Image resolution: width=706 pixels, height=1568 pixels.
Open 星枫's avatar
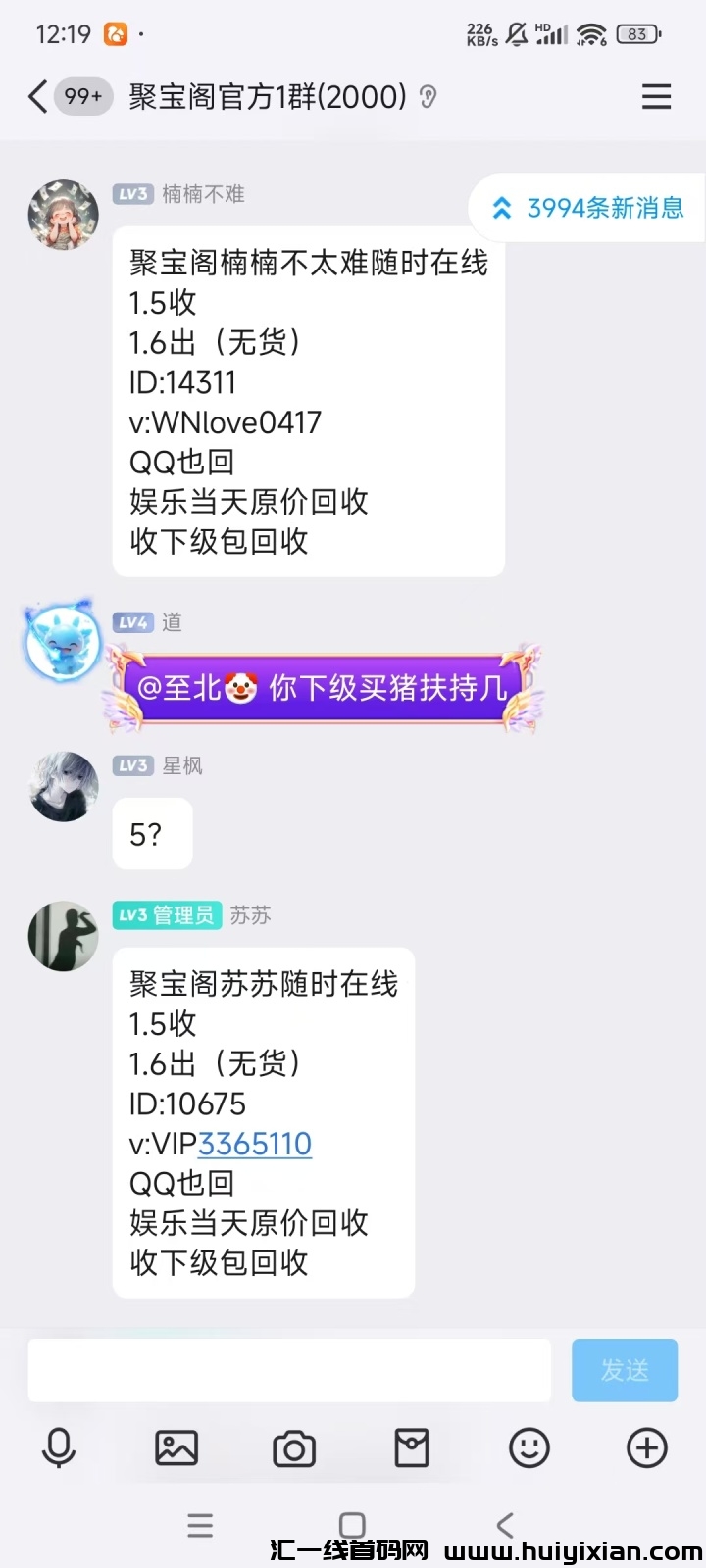pos(64,786)
